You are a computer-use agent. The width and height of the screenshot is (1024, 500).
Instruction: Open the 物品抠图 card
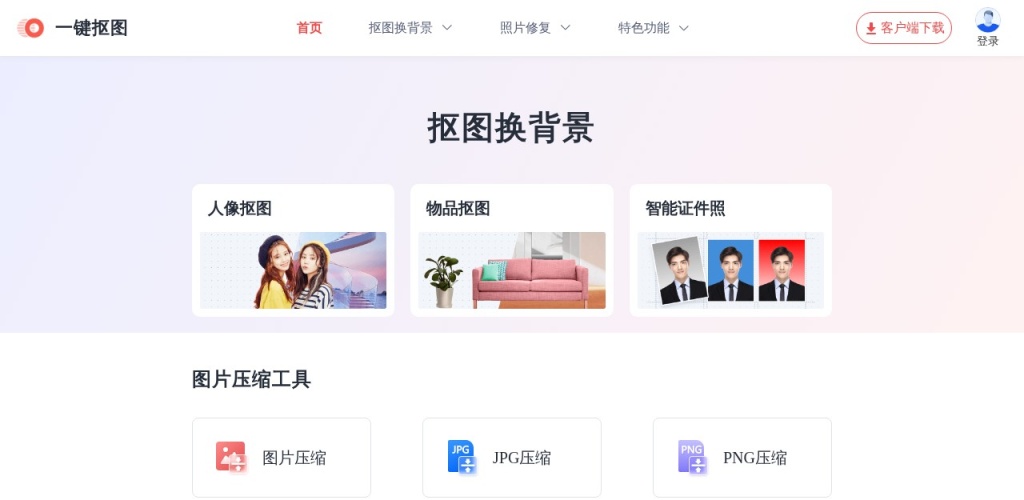click(511, 250)
